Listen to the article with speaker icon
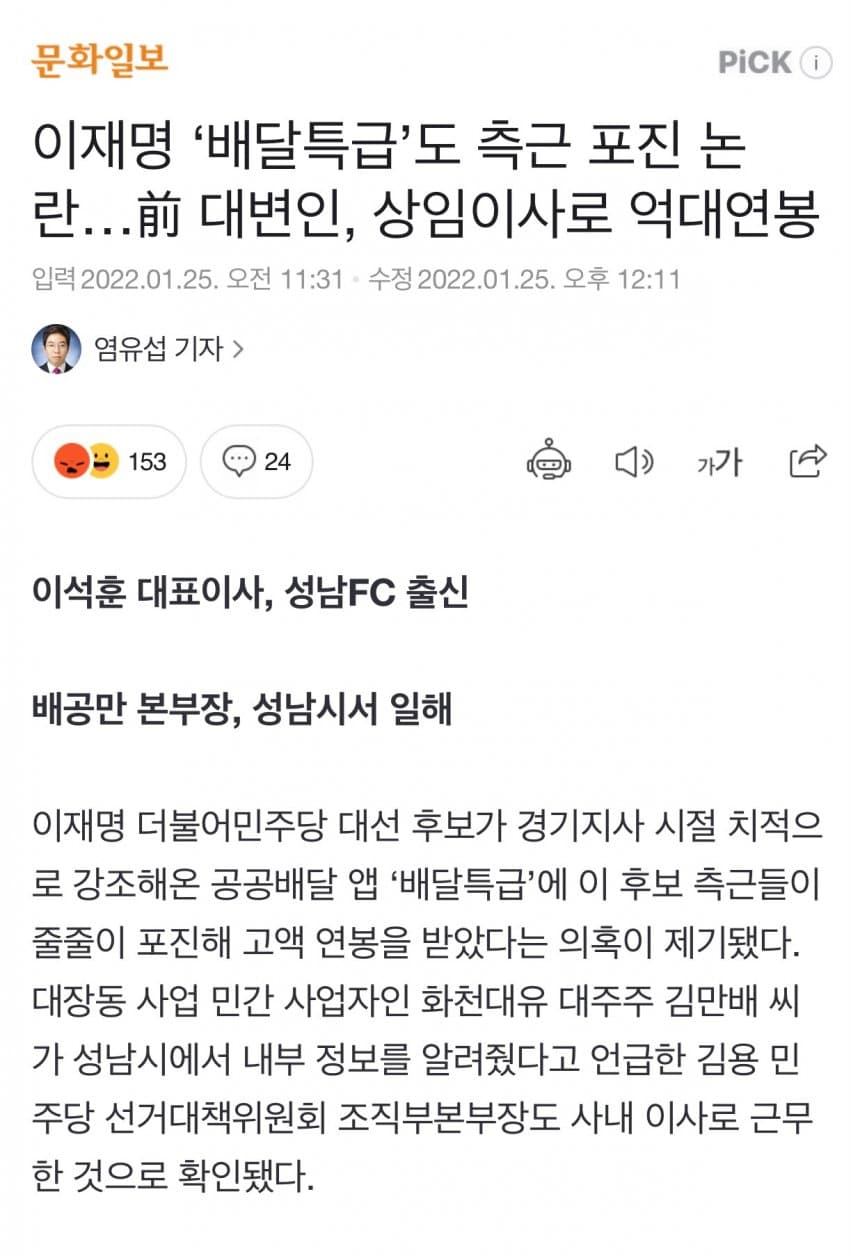 coord(633,461)
